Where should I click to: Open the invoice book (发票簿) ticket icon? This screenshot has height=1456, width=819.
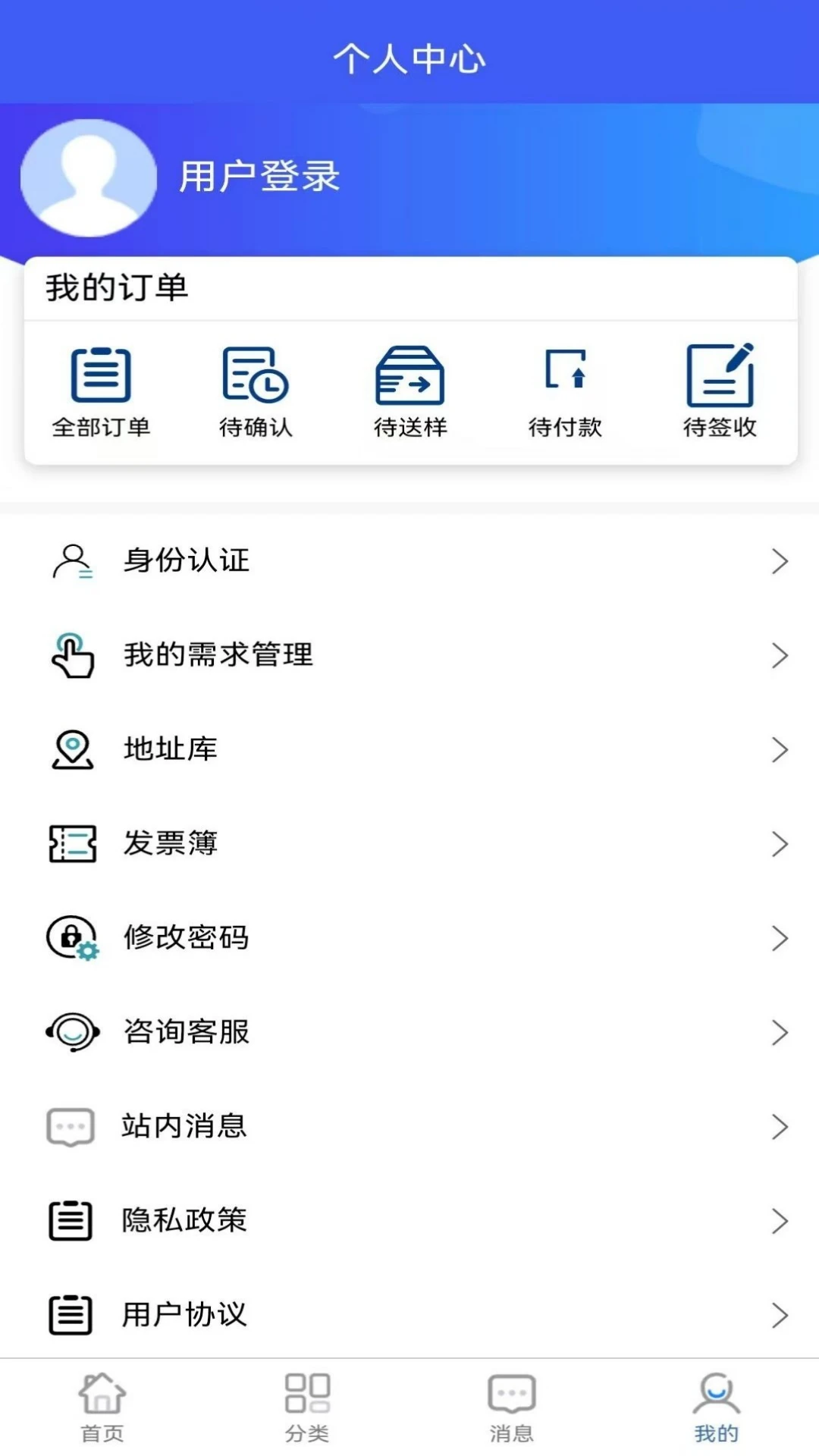coord(72,843)
